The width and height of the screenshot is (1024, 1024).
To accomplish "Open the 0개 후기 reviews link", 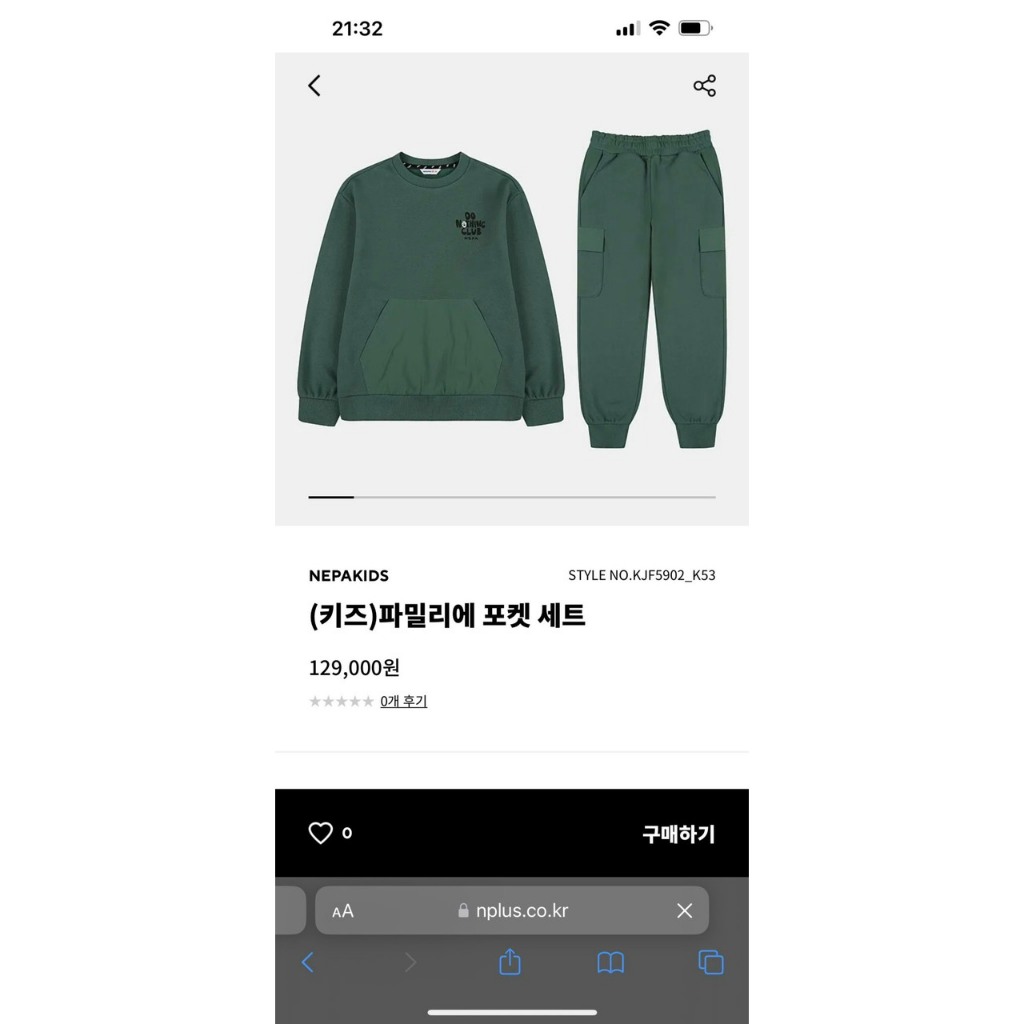I will [x=403, y=701].
